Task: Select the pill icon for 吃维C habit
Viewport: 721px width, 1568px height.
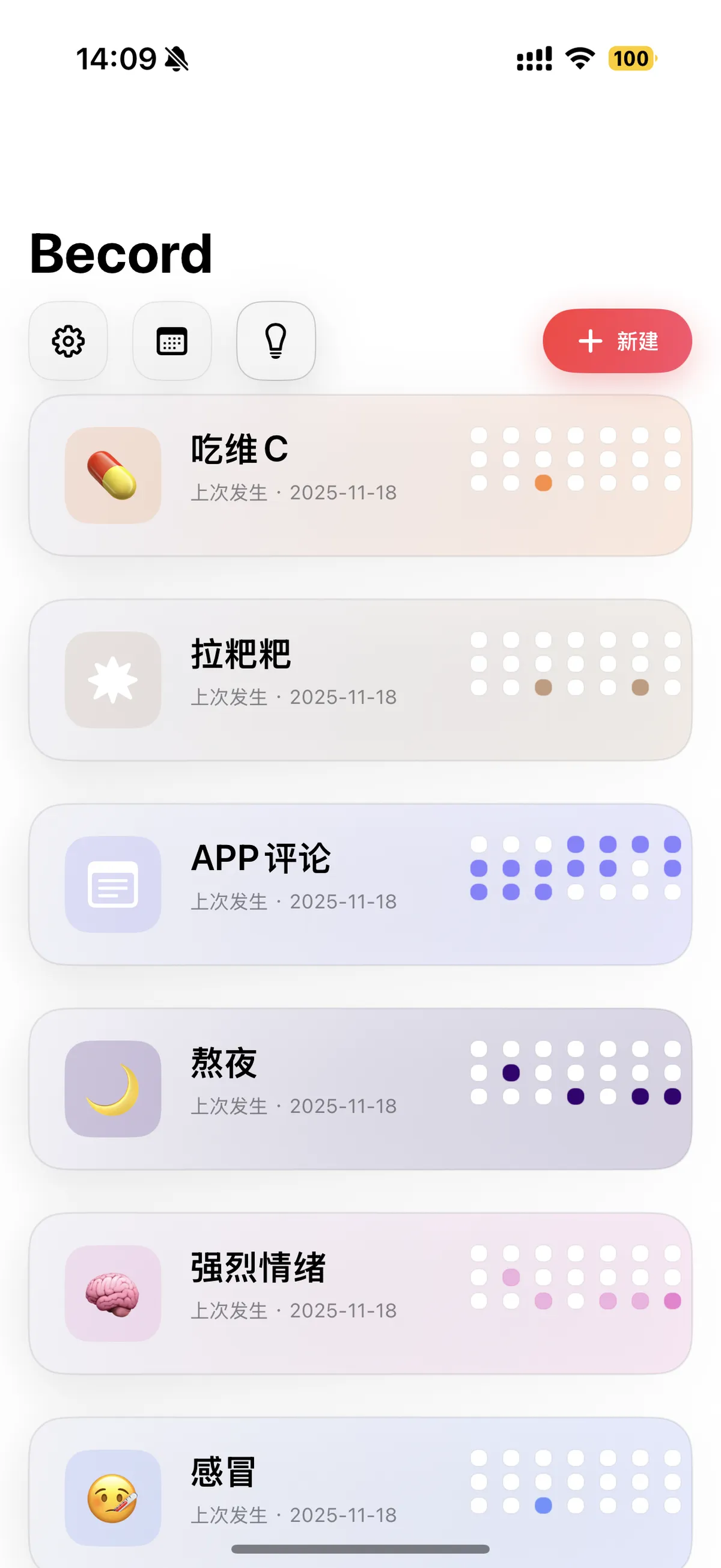Action: point(112,476)
